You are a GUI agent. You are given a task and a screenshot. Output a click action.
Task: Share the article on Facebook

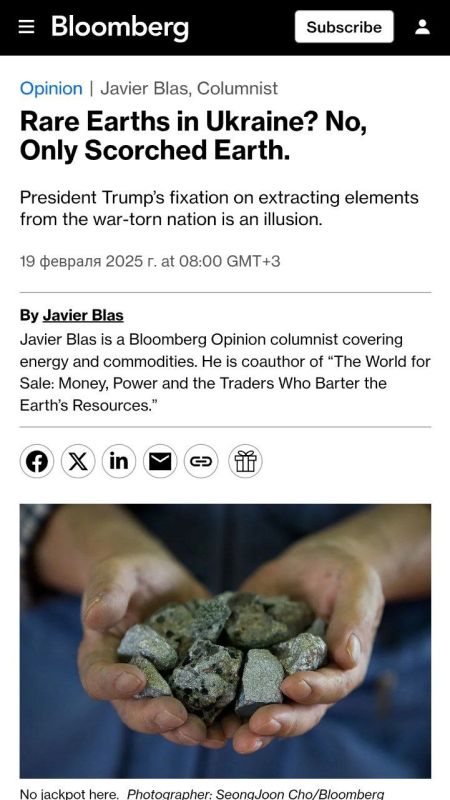[x=37, y=461]
